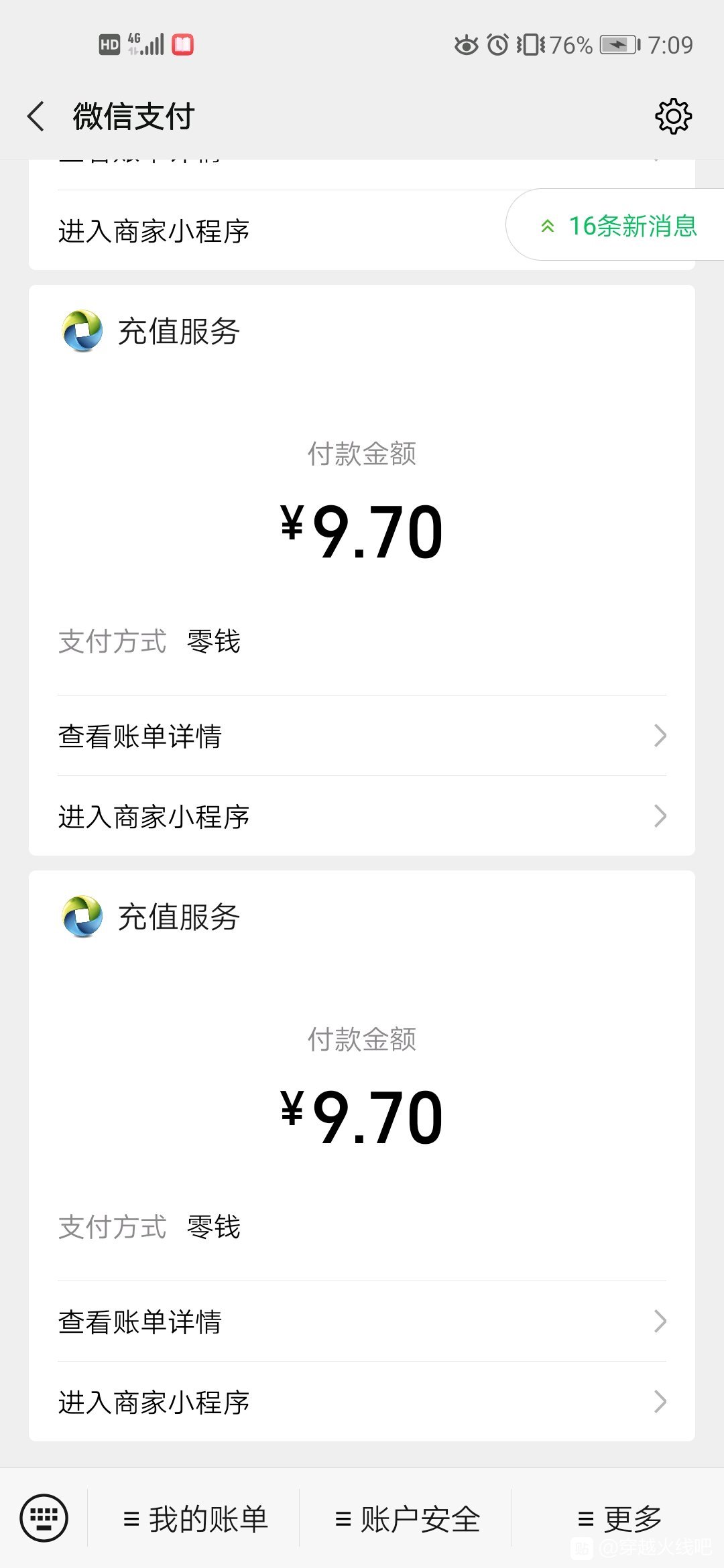Open the 账户安全 menu
Image resolution: width=724 pixels, height=1568 pixels.
(x=407, y=1519)
